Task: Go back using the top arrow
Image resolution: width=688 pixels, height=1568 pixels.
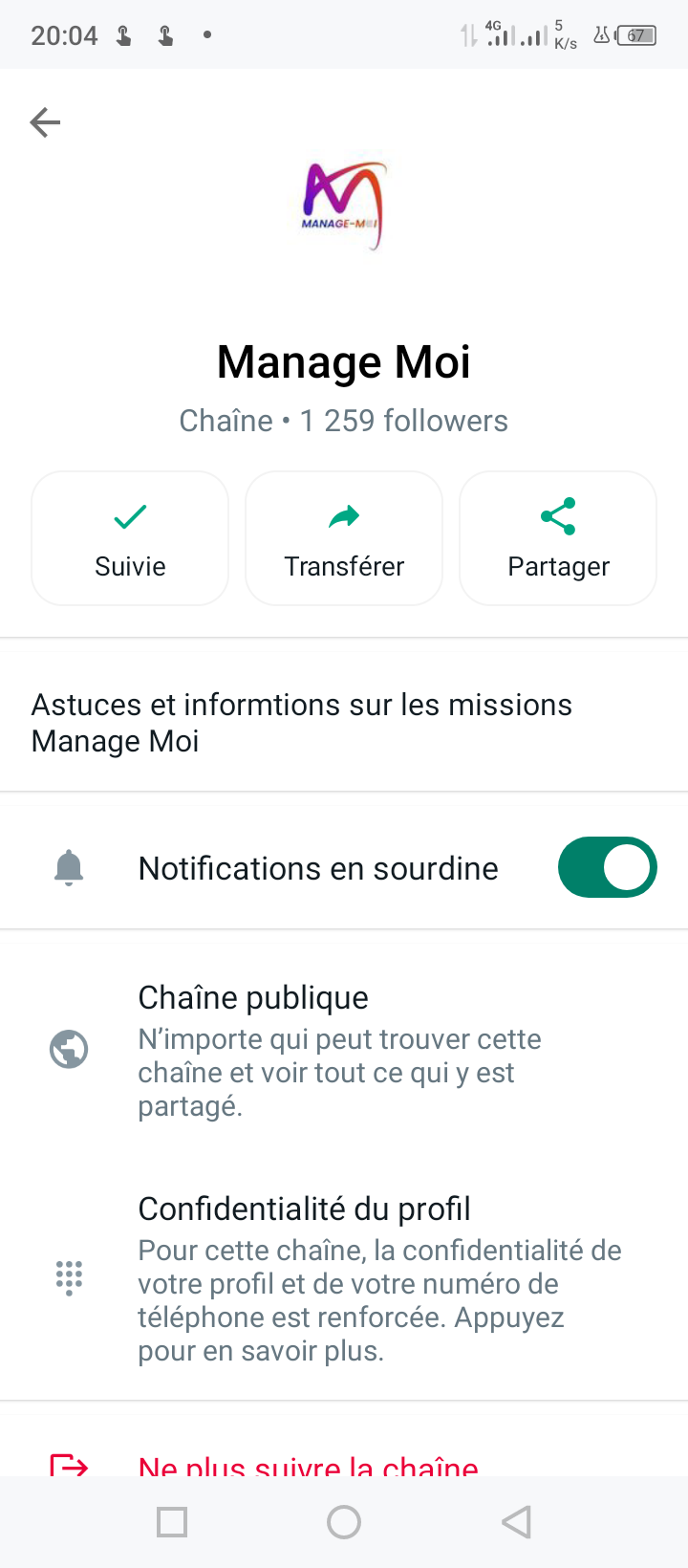Action: pyautogui.click(x=45, y=122)
